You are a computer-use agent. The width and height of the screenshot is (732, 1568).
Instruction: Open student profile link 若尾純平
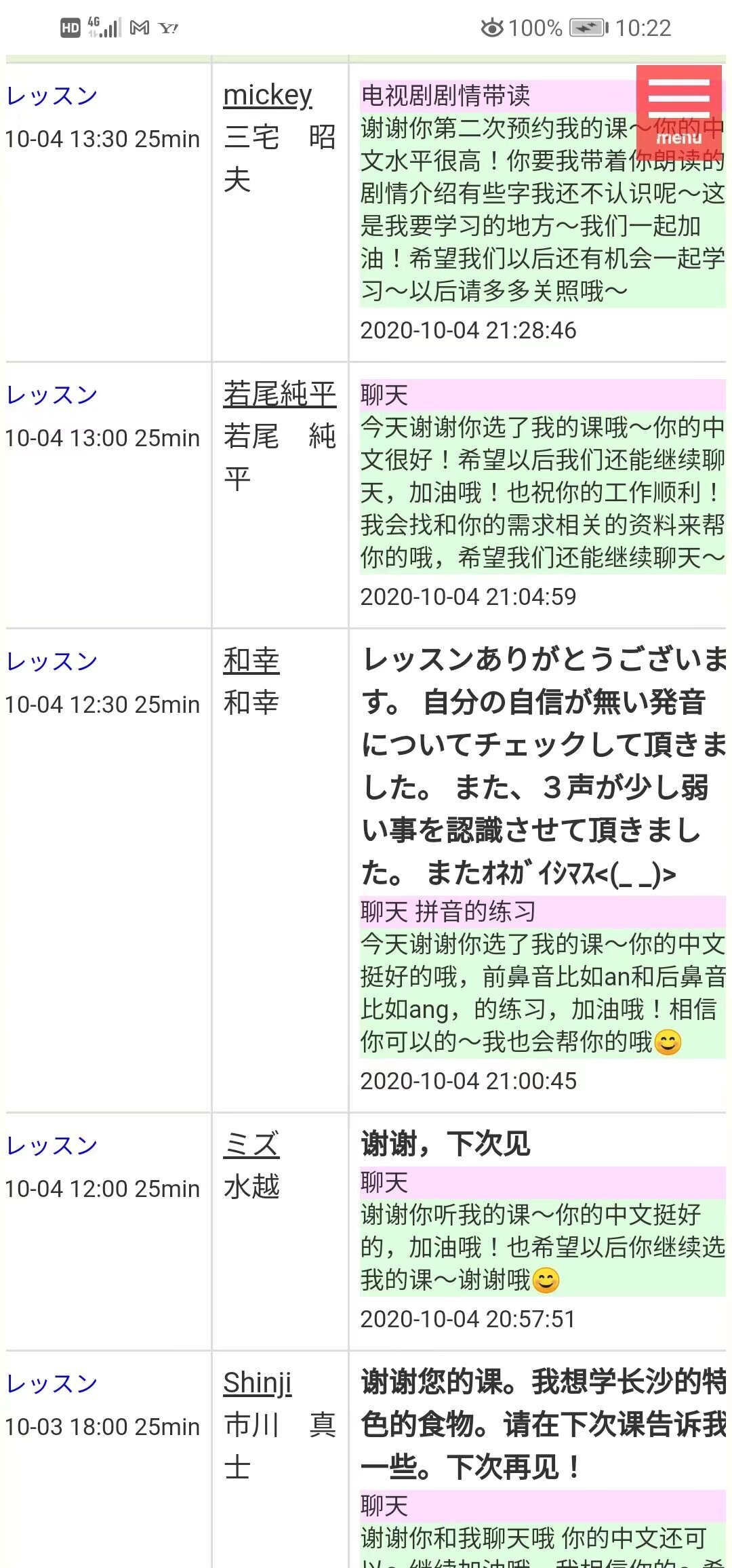[x=279, y=395]
